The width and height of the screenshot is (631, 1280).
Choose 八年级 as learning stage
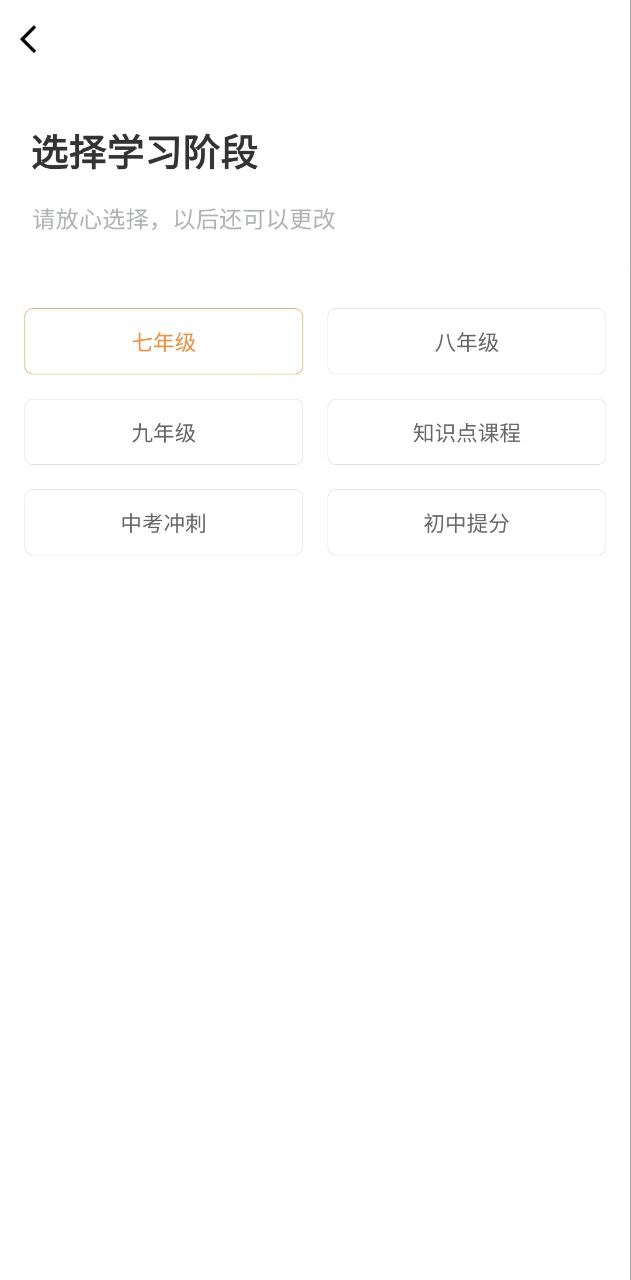(466, 342)
